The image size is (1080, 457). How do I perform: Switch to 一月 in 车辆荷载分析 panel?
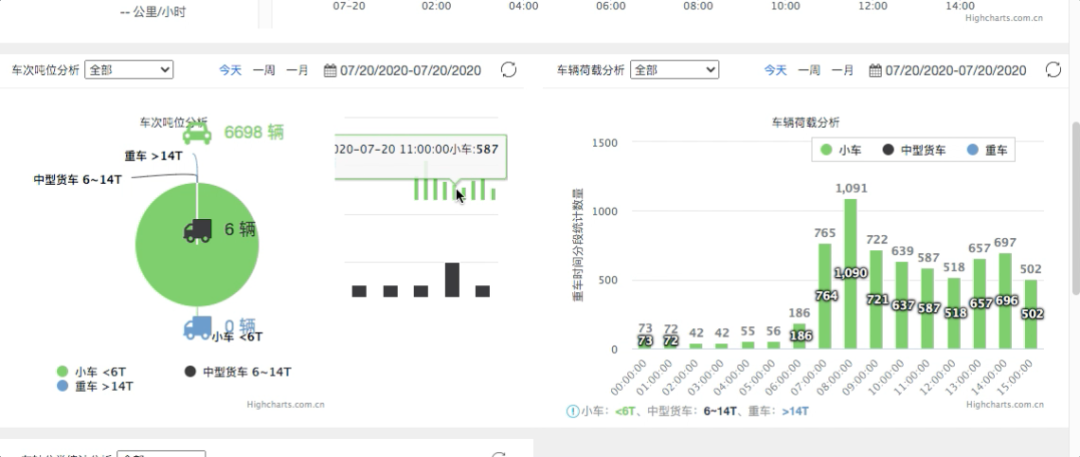tap(842, 70)
